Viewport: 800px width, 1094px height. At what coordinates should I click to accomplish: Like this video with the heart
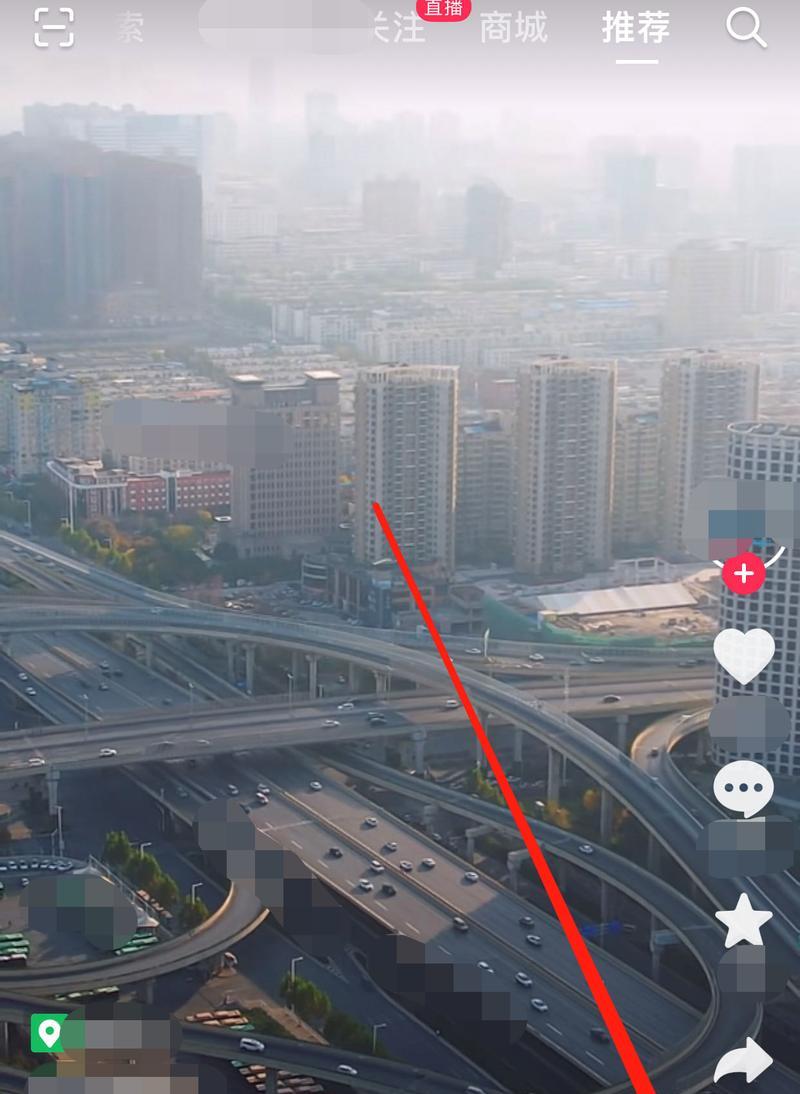744,655
